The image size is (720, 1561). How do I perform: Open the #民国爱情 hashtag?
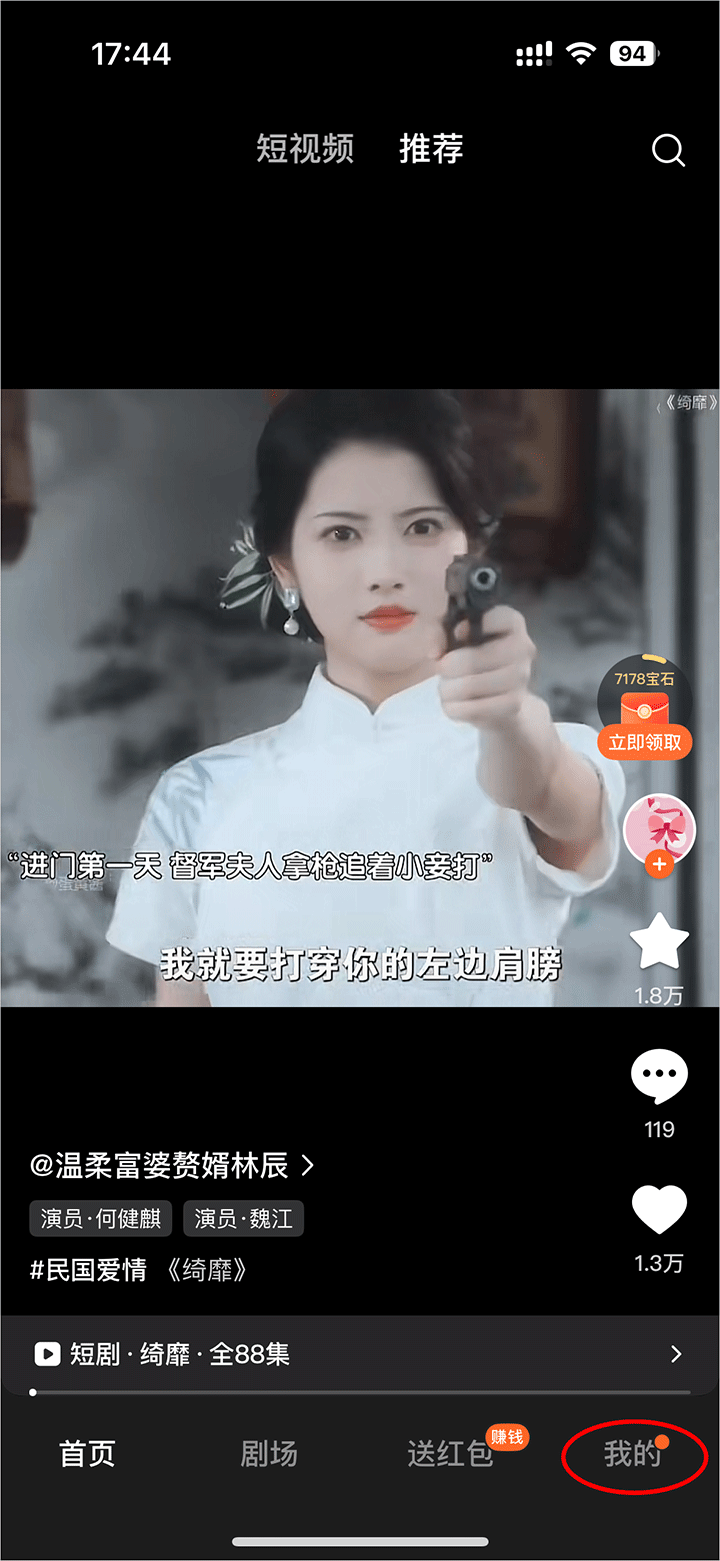[88, 1270]
